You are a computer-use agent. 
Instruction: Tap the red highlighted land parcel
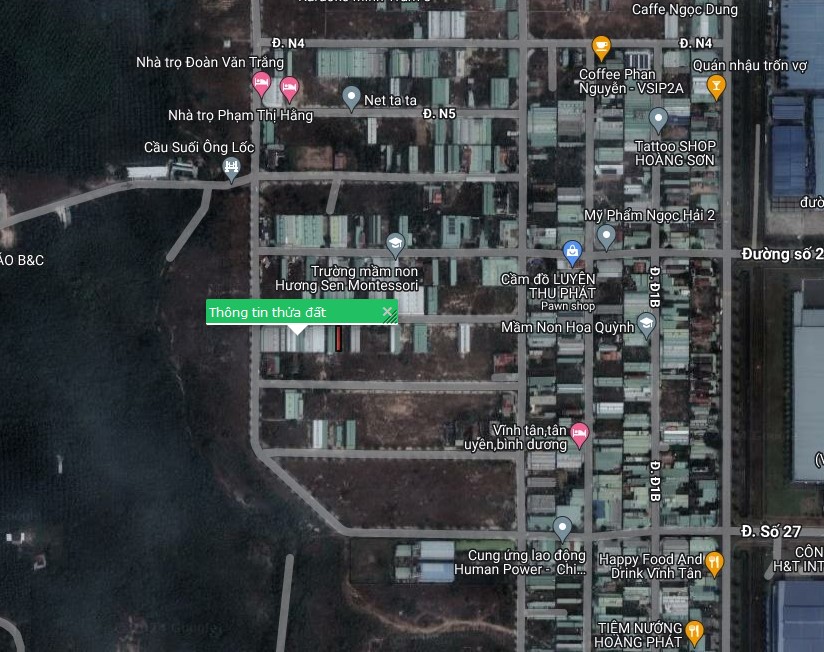[339, 340]
